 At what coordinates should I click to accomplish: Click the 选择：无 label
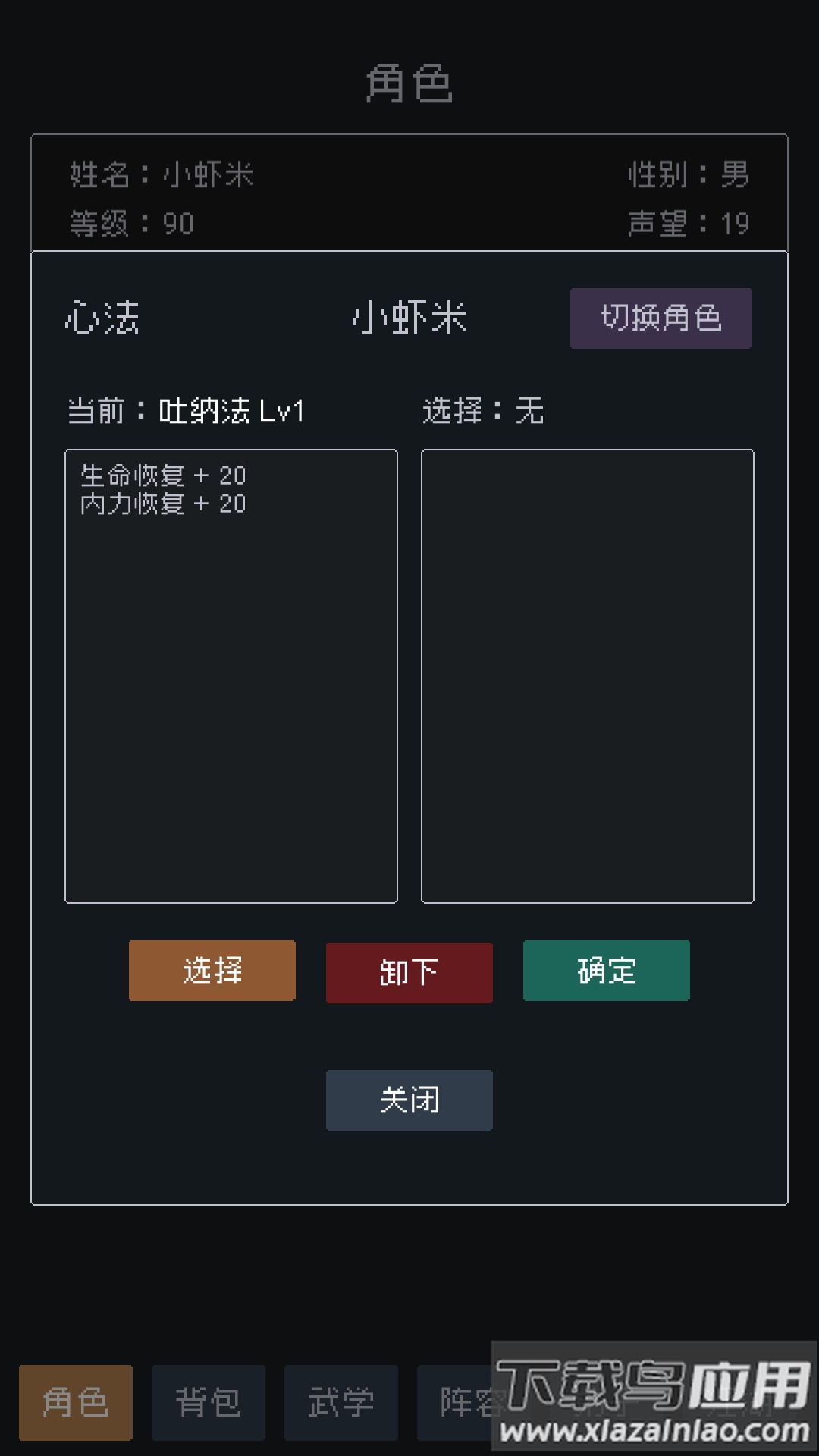(x=483, y=409)
